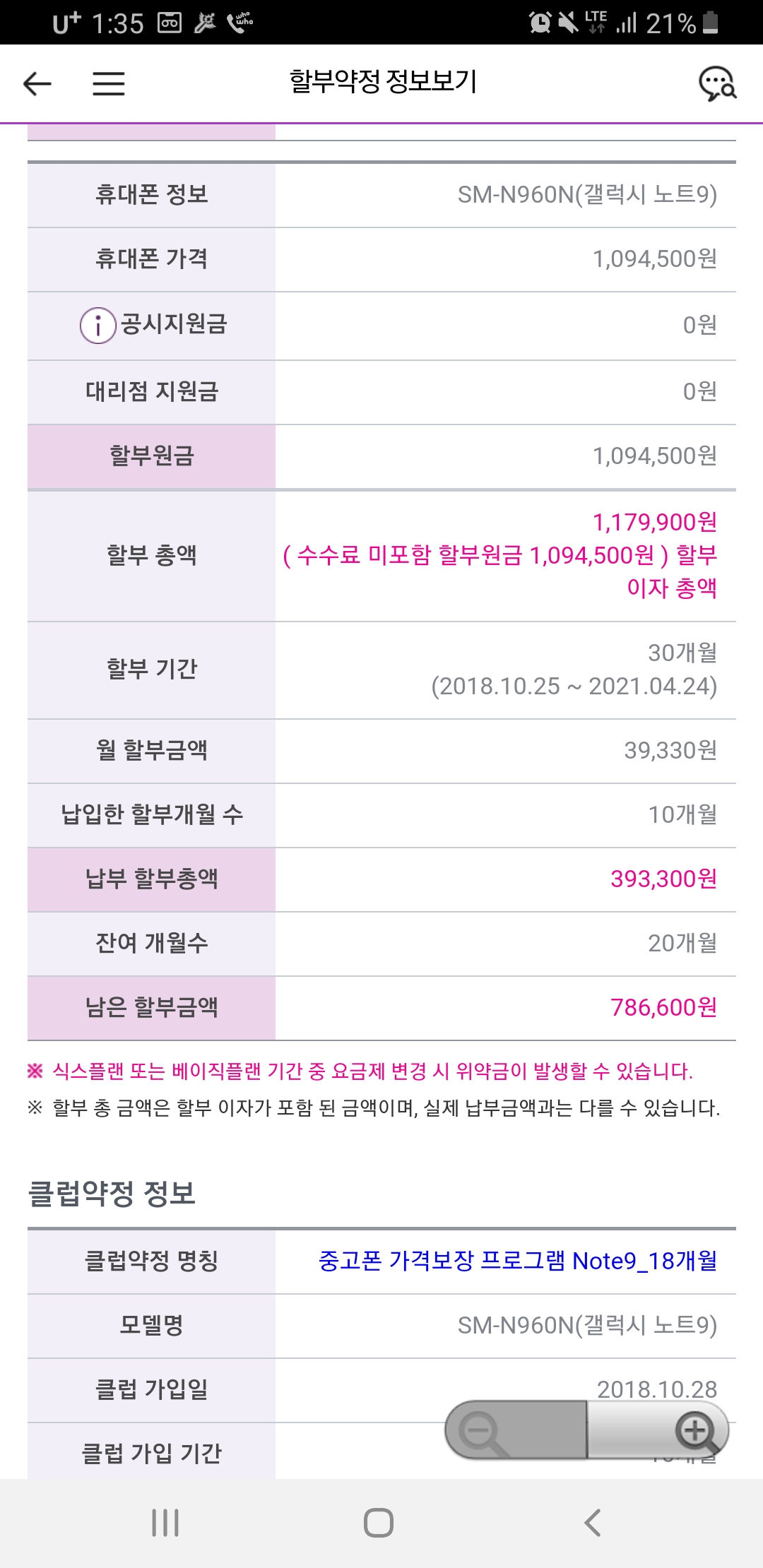Tap the system home button

pyautogui.click(x=379, y=1523)
